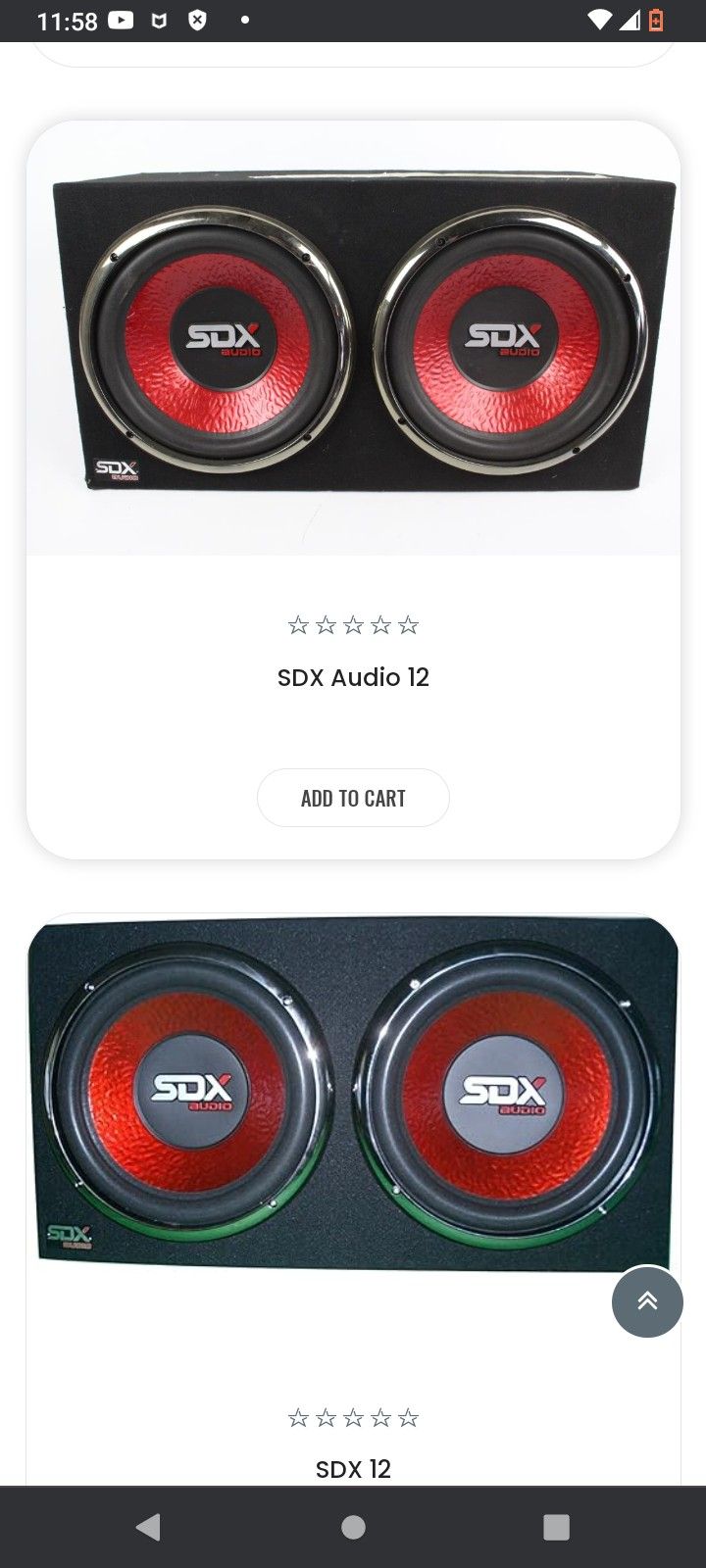Viewport: 706px width, 1568px height.
Task: Tap the scroll-to-top double chevron
Action: [x=647, y=1301]
